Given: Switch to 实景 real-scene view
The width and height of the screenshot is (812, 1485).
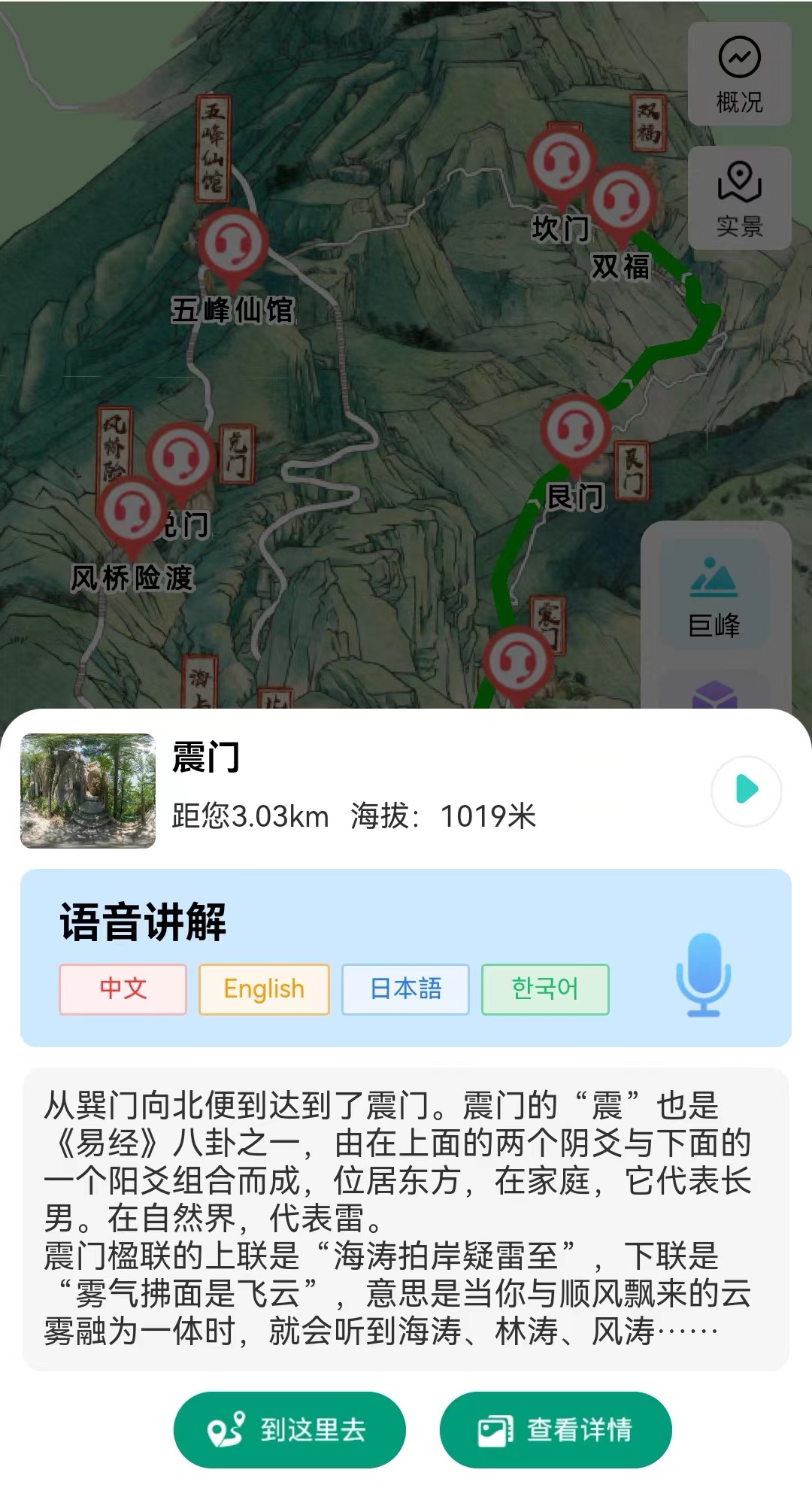Looking at the screenshot, I should click(x=739, y=198).
